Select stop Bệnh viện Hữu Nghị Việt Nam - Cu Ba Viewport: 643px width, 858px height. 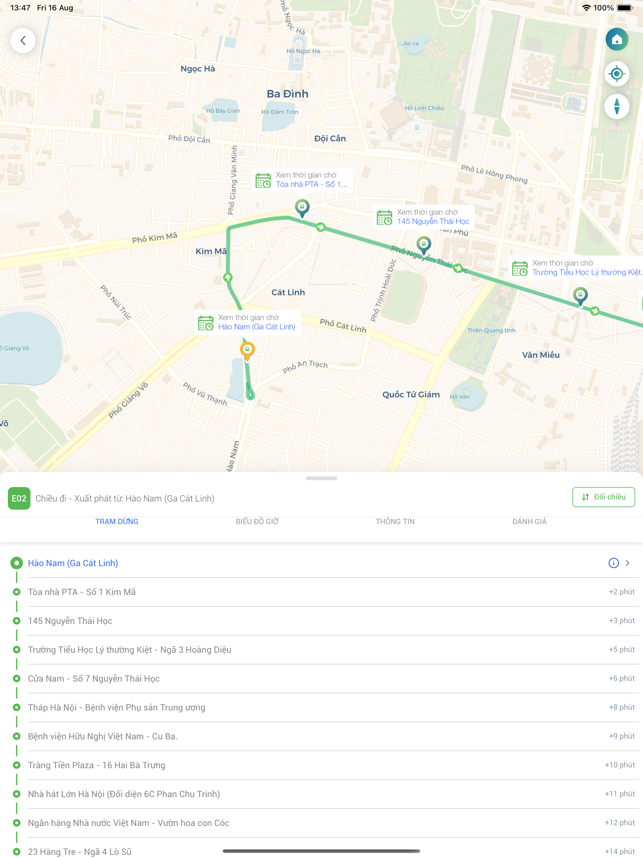103,737
